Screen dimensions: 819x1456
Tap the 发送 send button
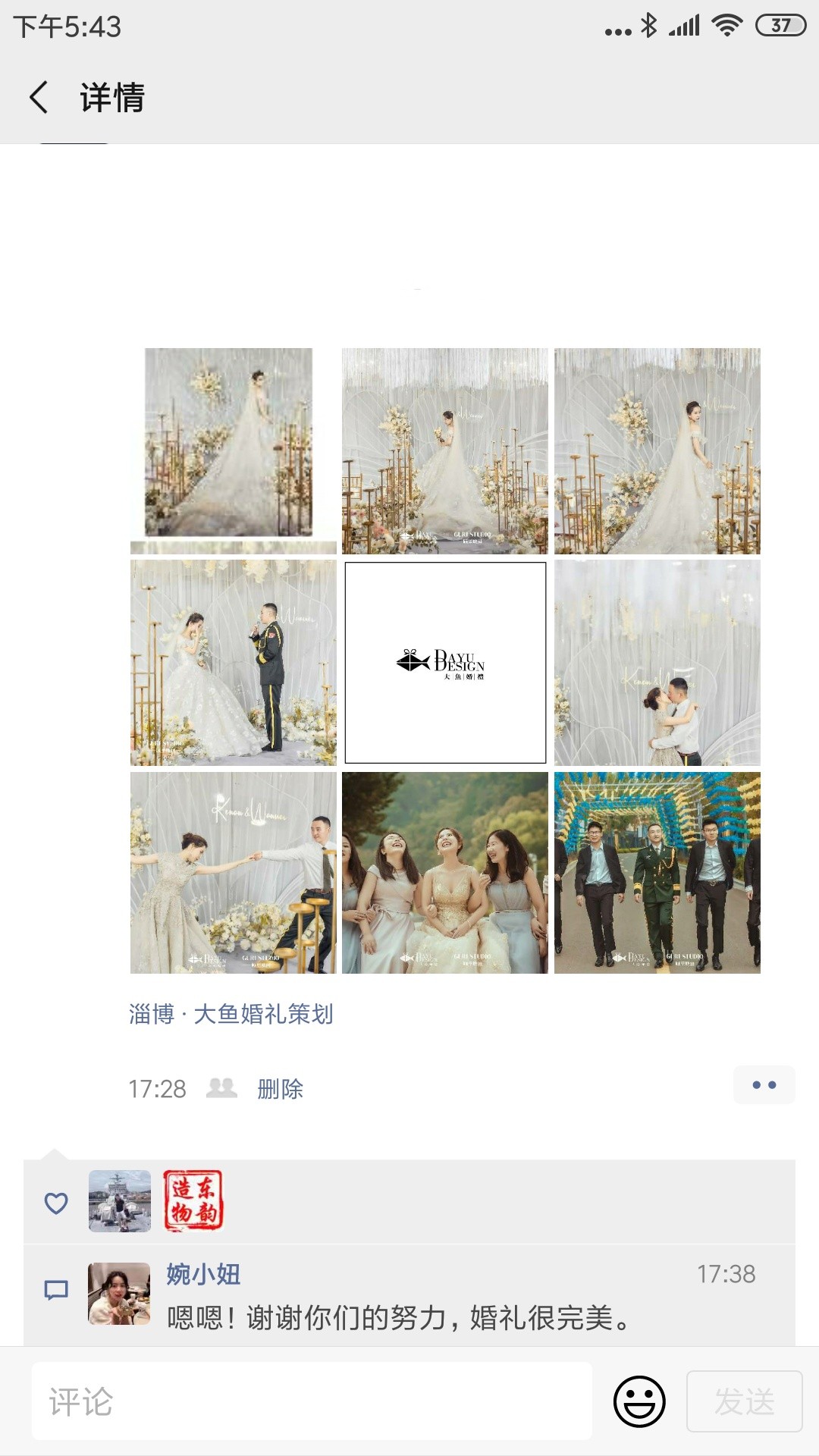pyautogui.click(x=744, y=1401)
